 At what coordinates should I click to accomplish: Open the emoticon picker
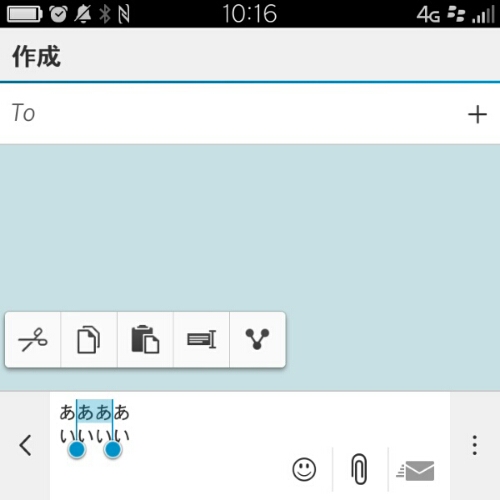304,469
